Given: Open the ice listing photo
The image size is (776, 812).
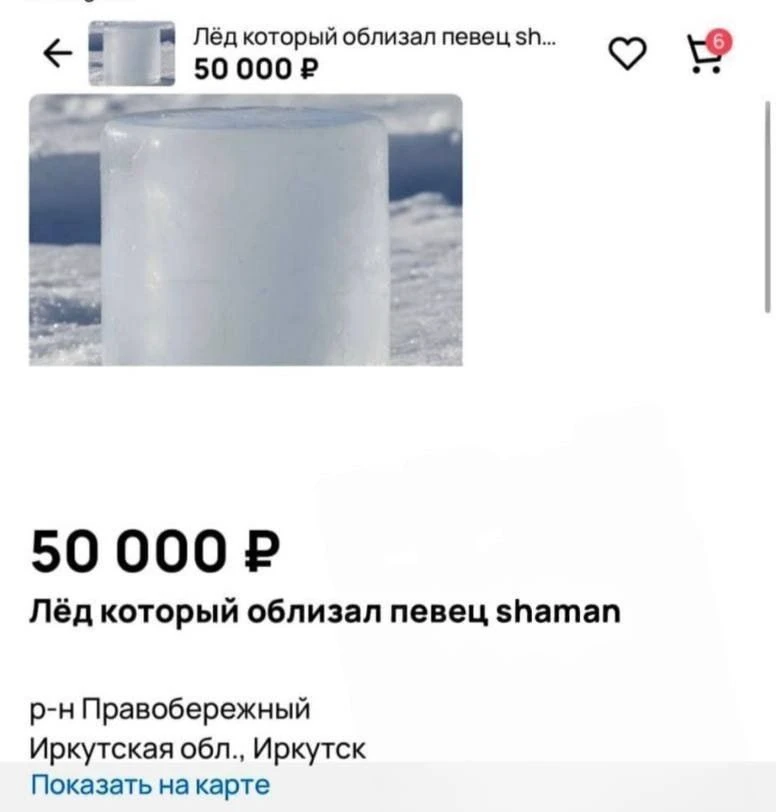Looking at the screenshot, I should pyautogui.click(x=246, y=230).
